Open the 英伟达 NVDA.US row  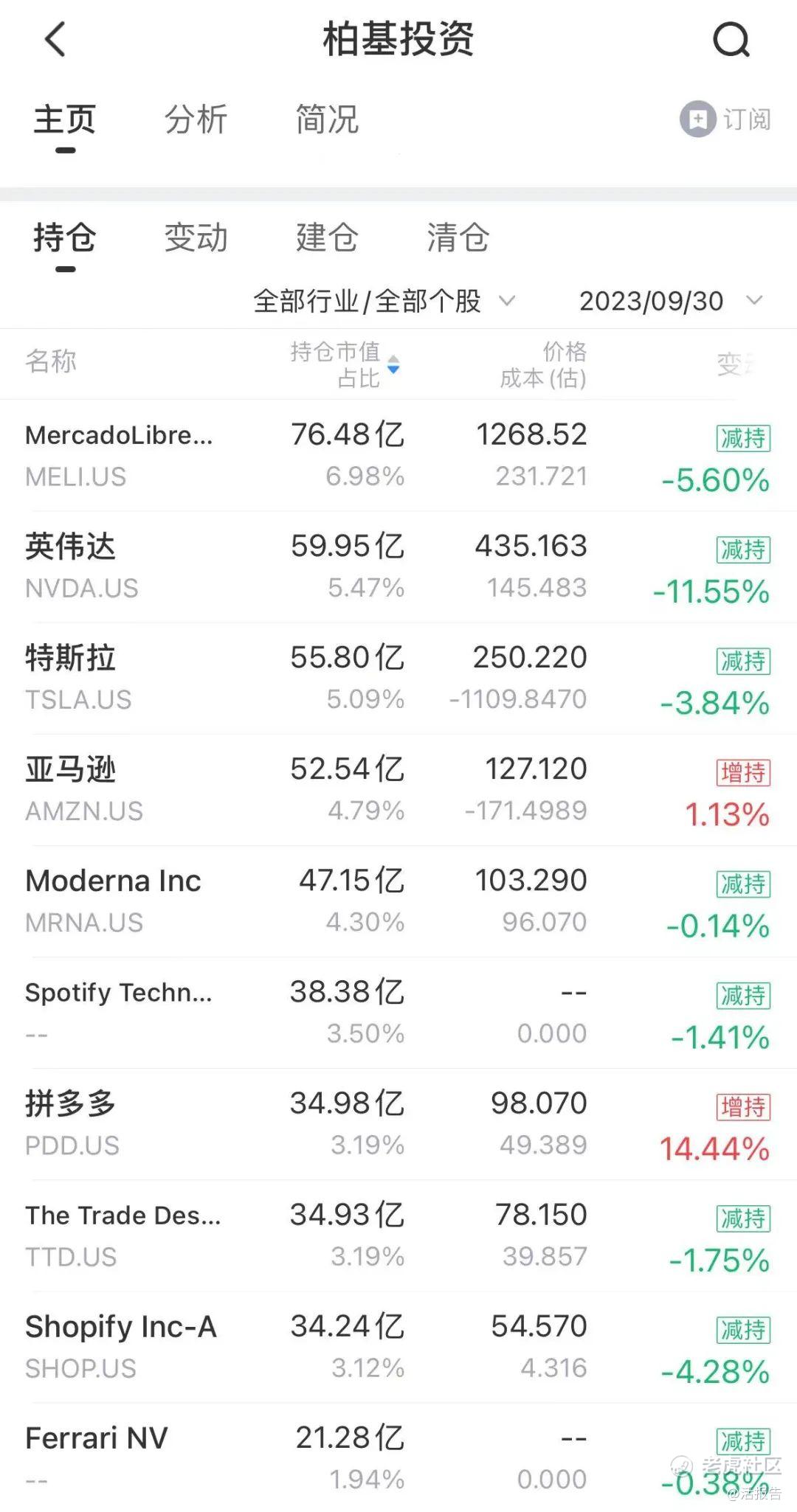[x=398, y=567]
